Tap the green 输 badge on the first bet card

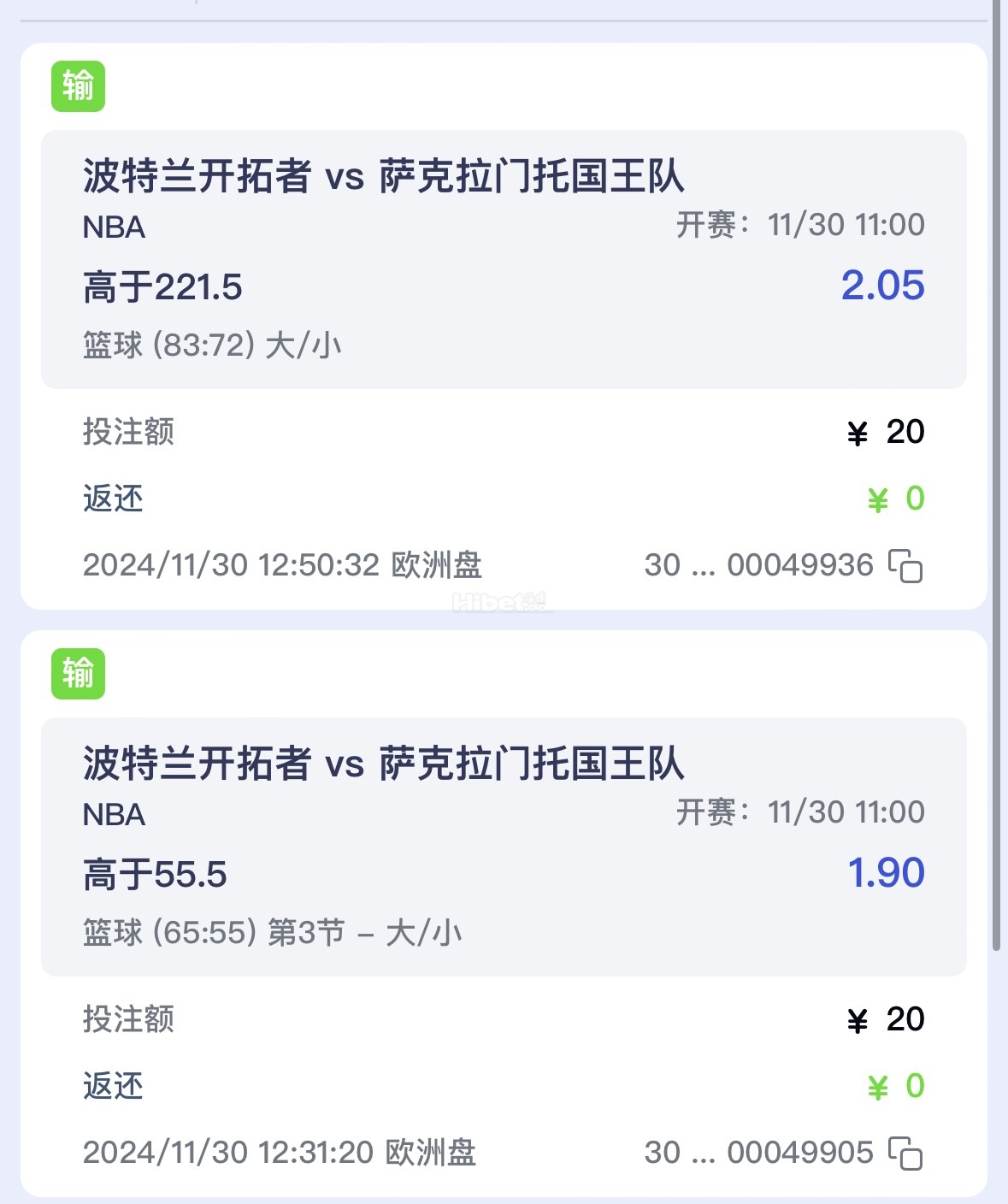[80, 86]
